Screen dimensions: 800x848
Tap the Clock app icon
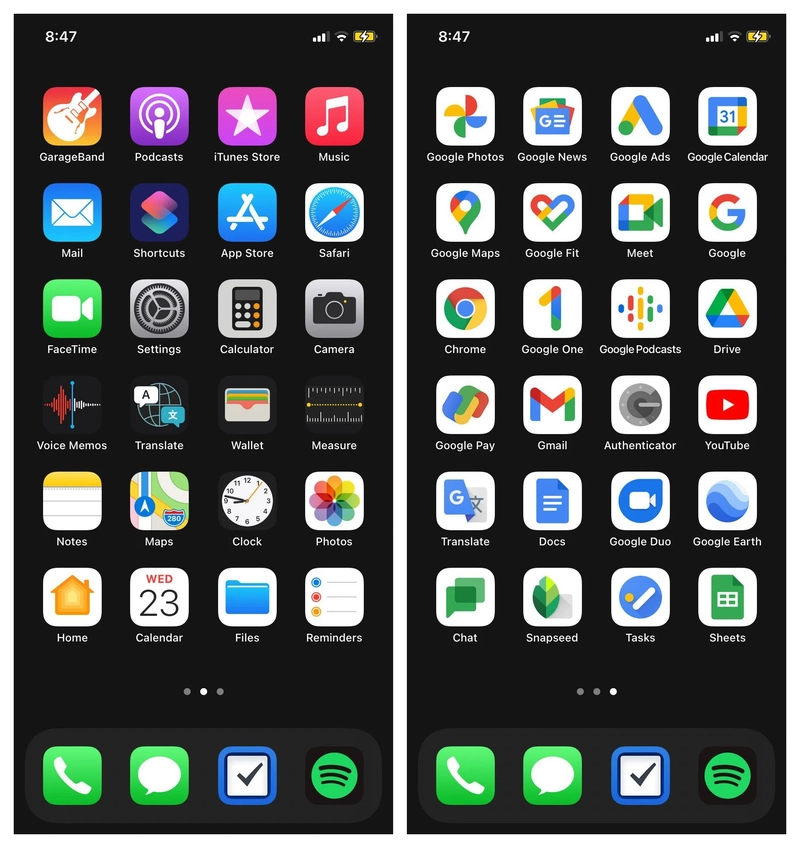tap(247, 500)
